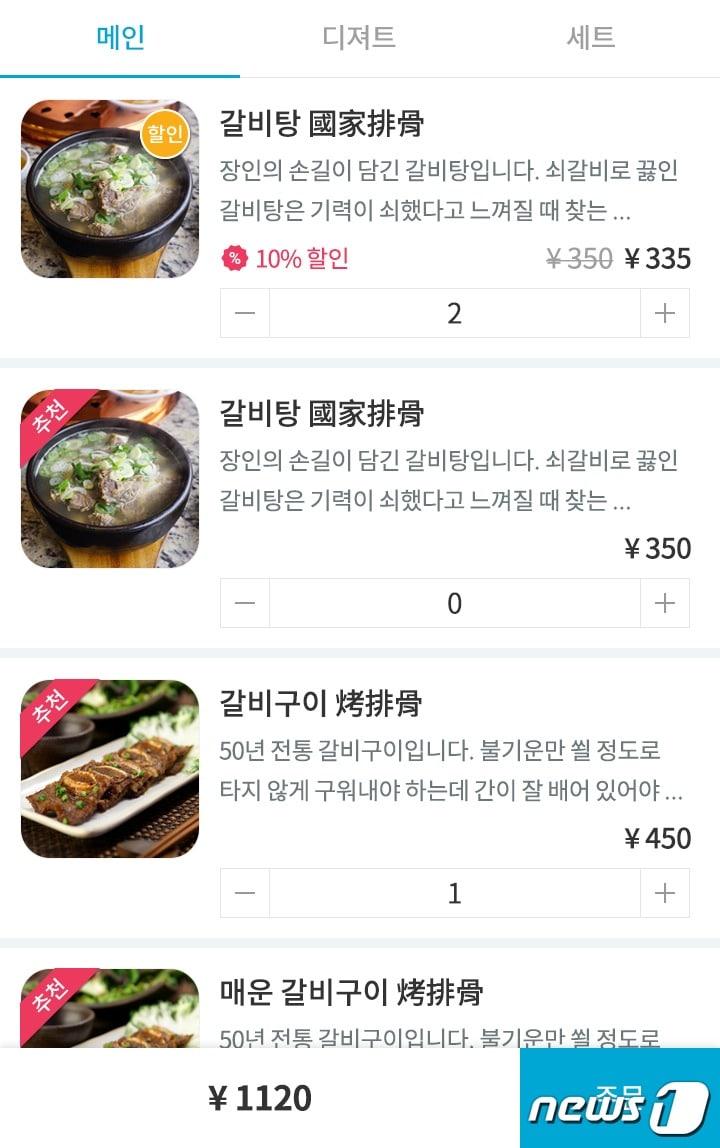
Task: Open the 매운 갈비구이 item
Action: 351,993
